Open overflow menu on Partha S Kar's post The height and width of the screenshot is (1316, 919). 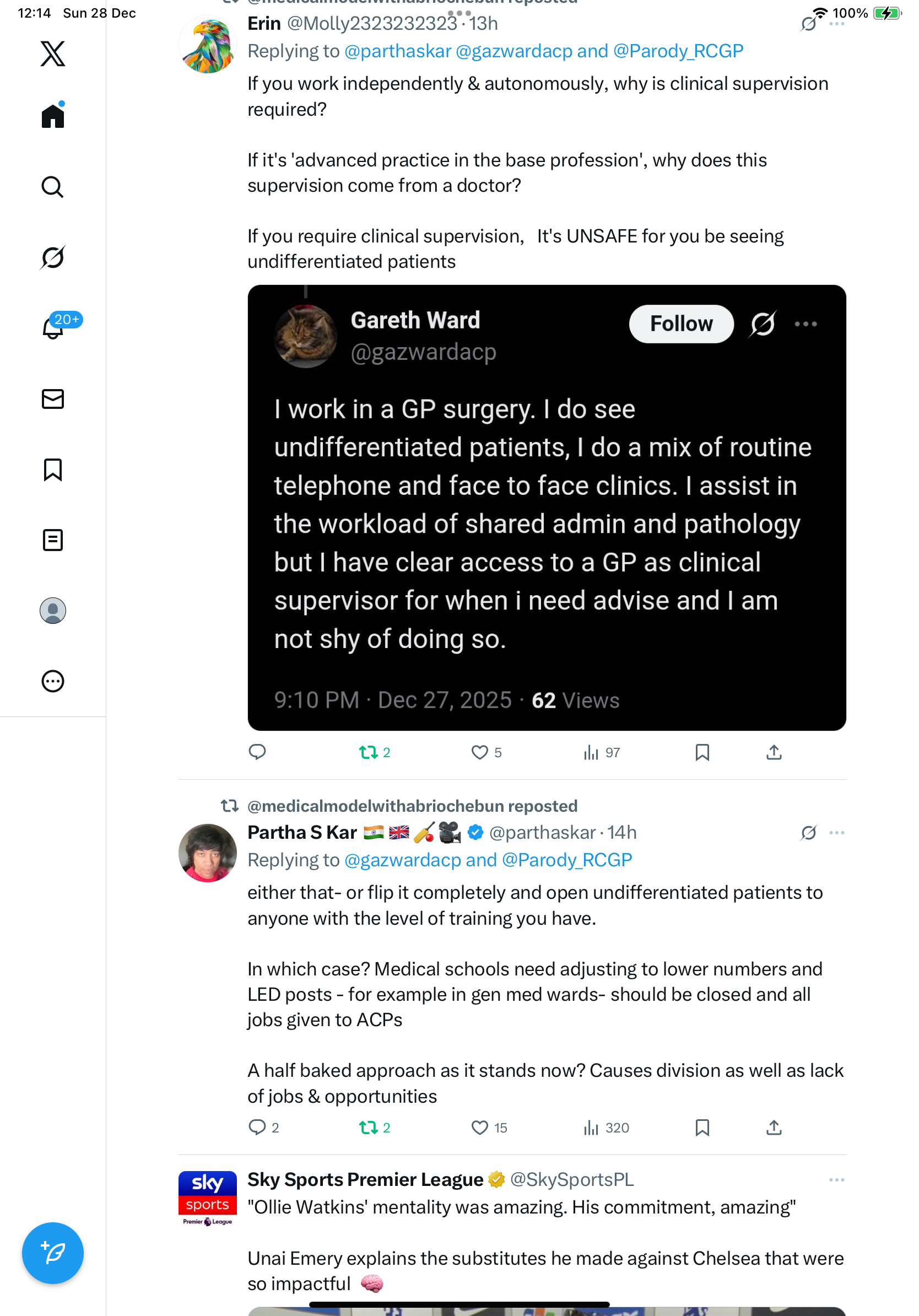pos(836,832)
